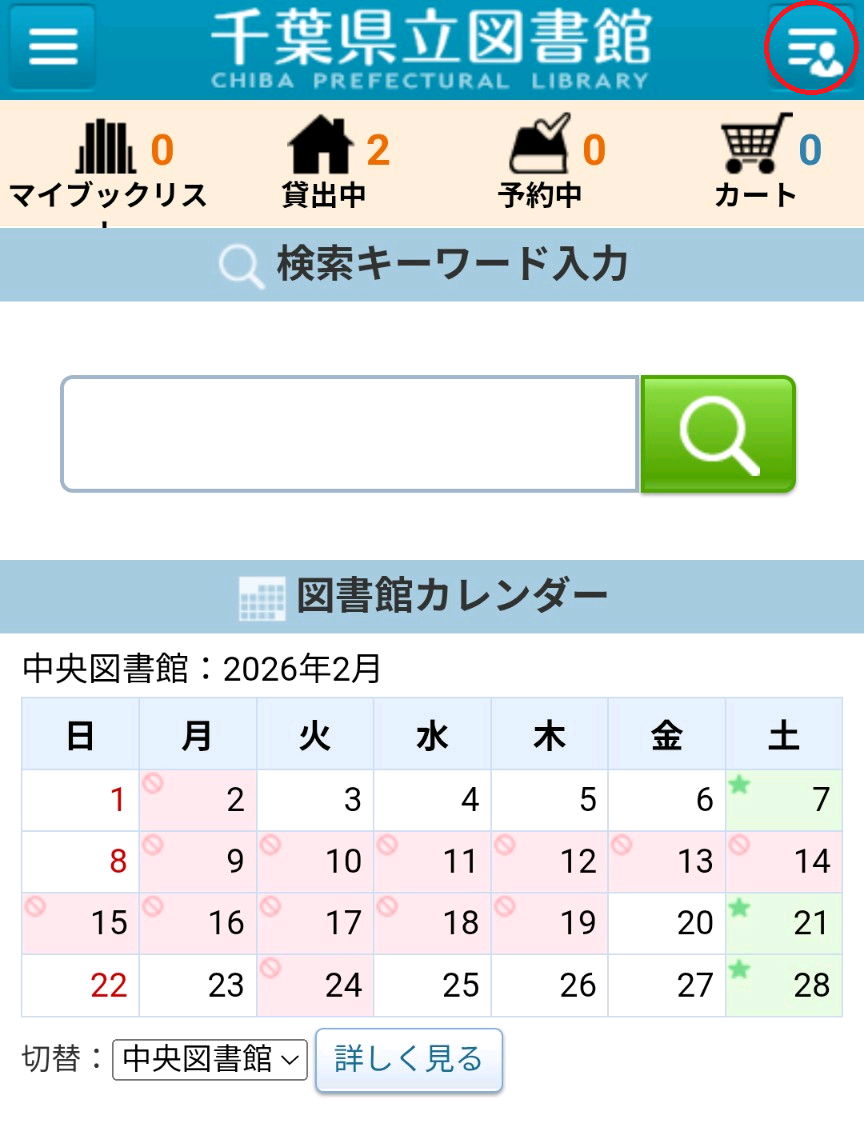Open the user account menu
Screen dimensions: 864x1142
pyautogui.click(x=811, y=47)
